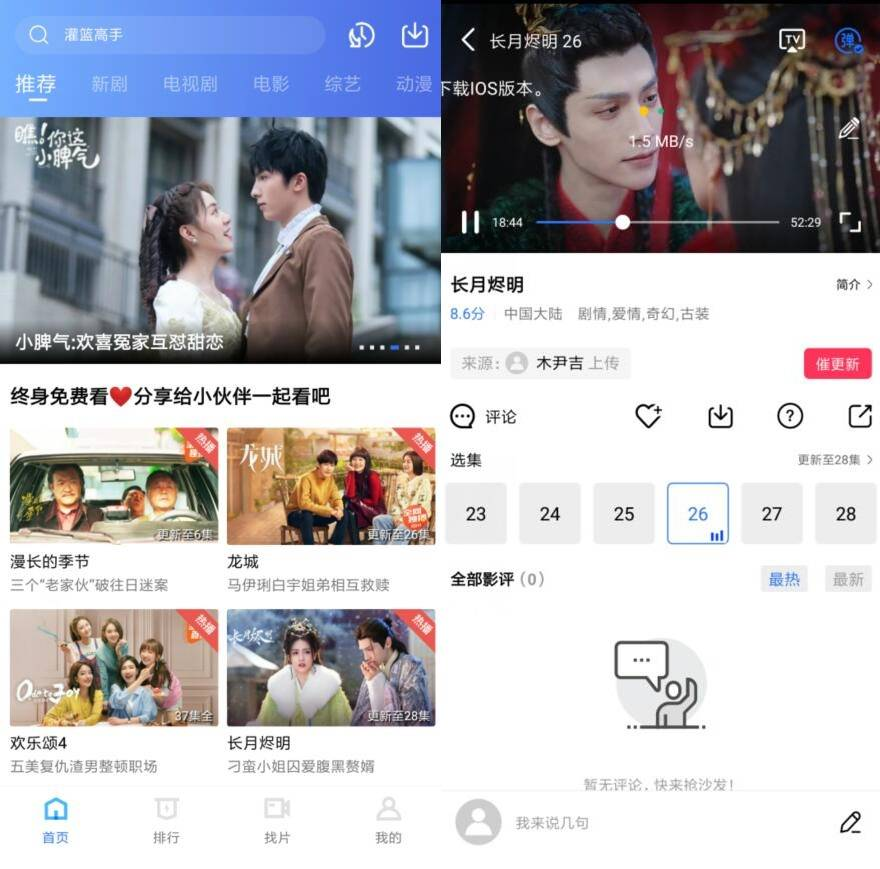Open the 小脾气 banner
The width and height of the screenshot is (880, 869).
(220, 240)
